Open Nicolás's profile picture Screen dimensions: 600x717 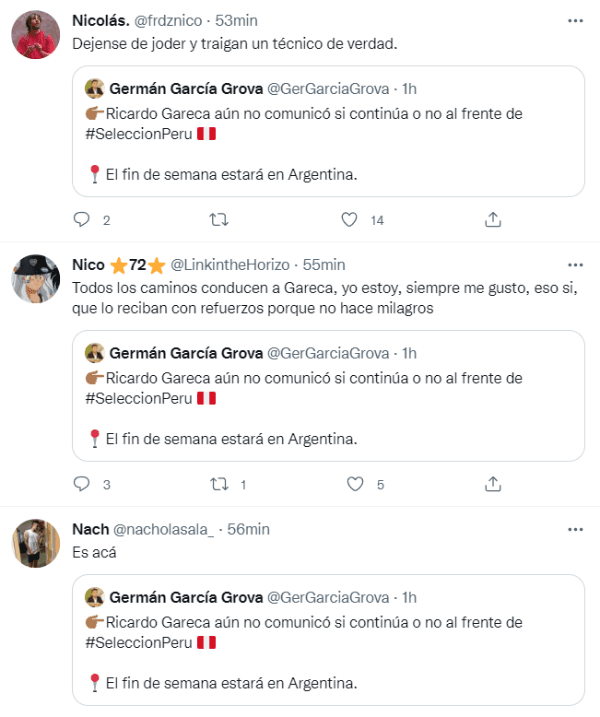coord(34,35)
